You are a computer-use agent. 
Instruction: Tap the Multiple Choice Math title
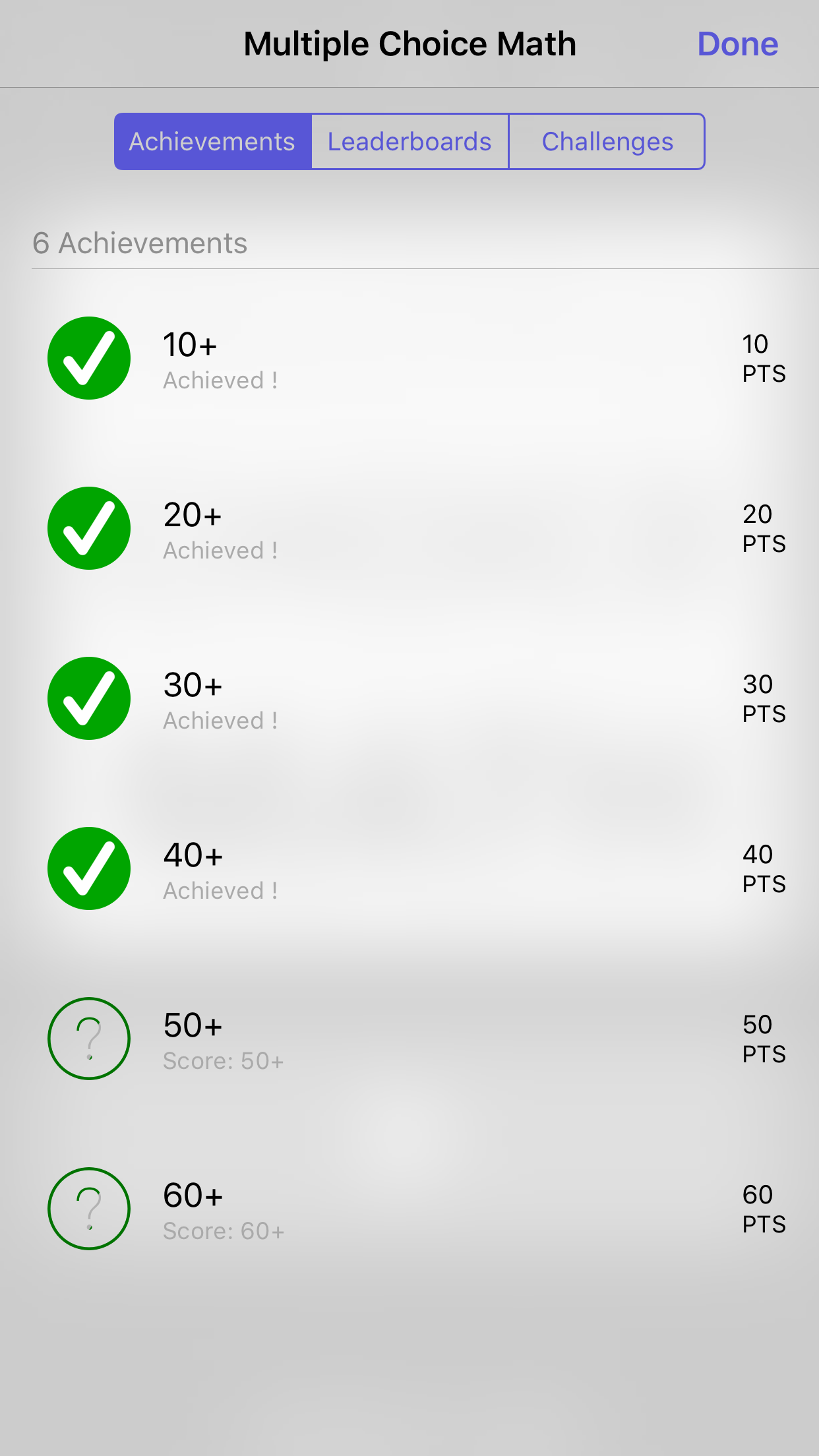[409, 44]
